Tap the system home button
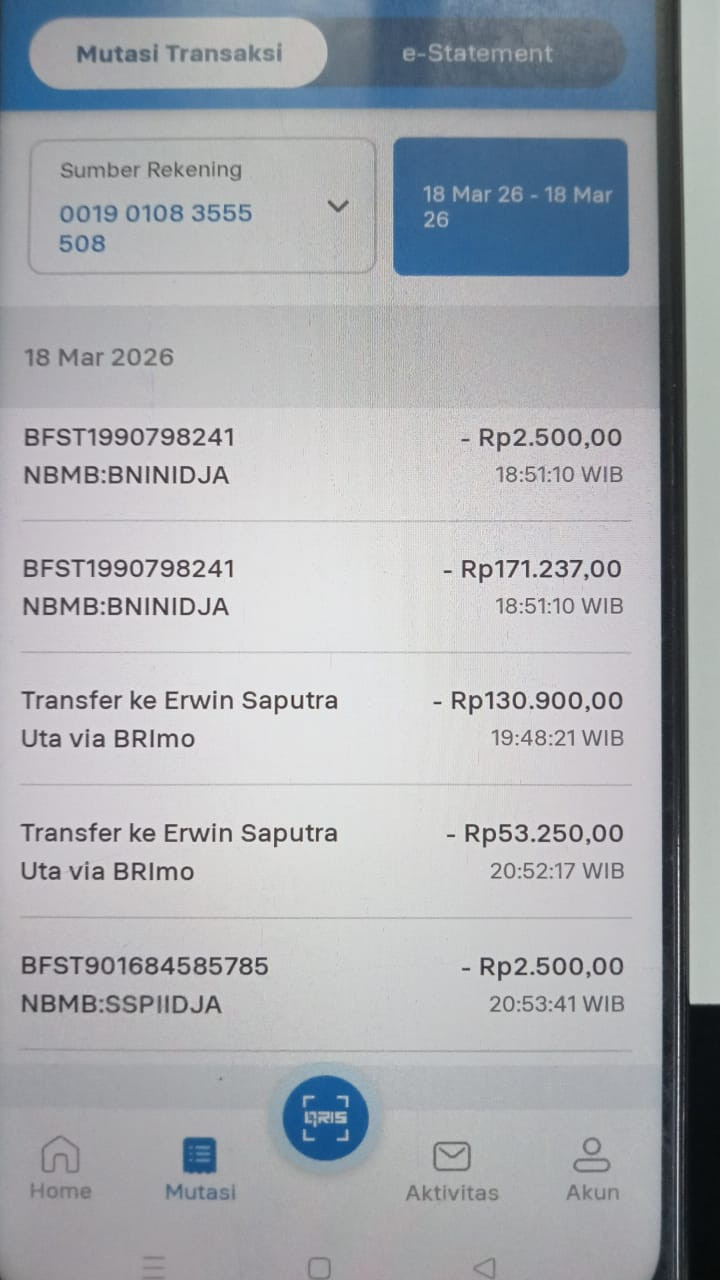This screenshot has width=720, height=1280. 319,1267
